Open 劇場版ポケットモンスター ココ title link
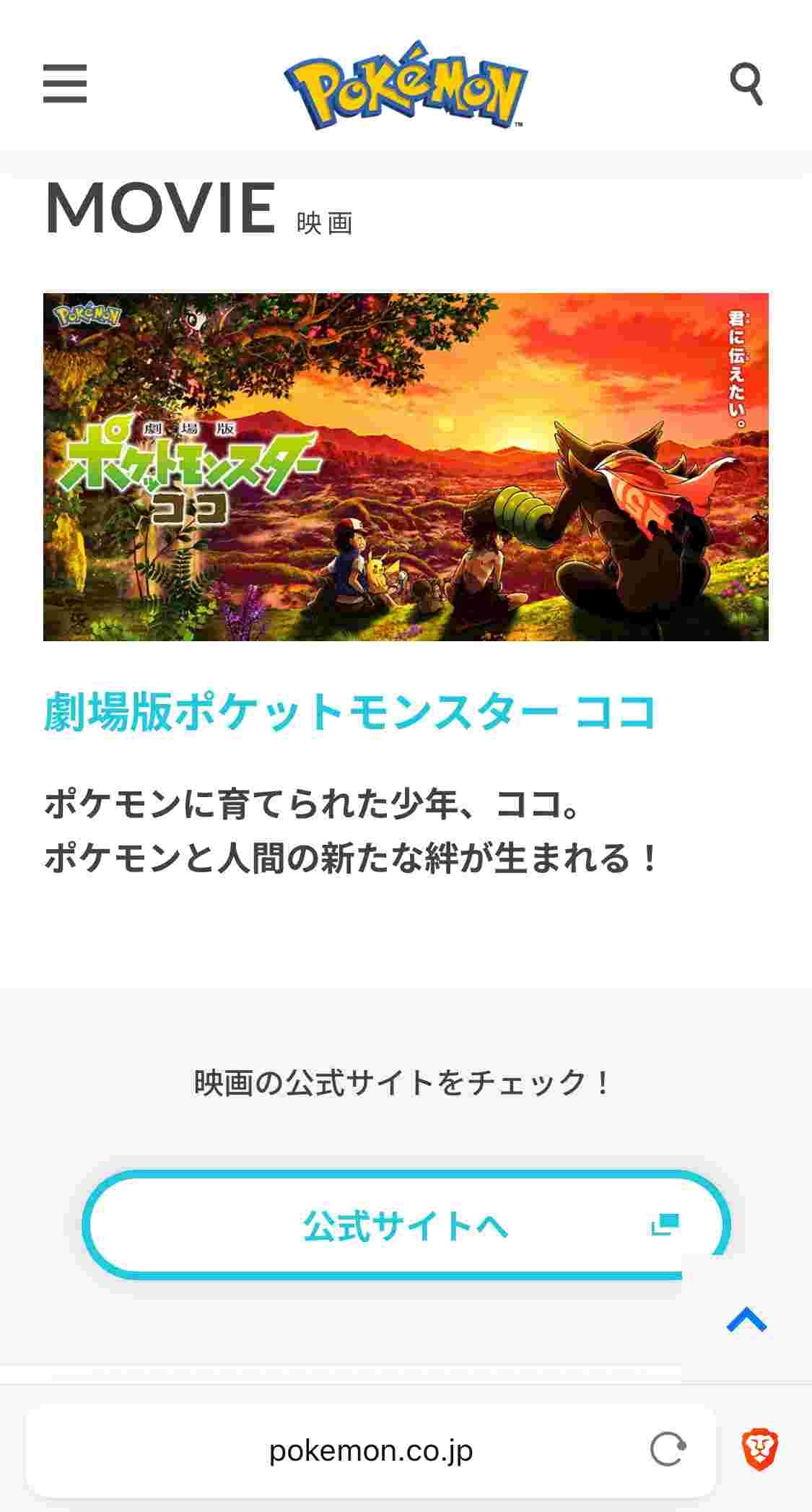This screenshot has height=1512, width=812. (350, 712)
